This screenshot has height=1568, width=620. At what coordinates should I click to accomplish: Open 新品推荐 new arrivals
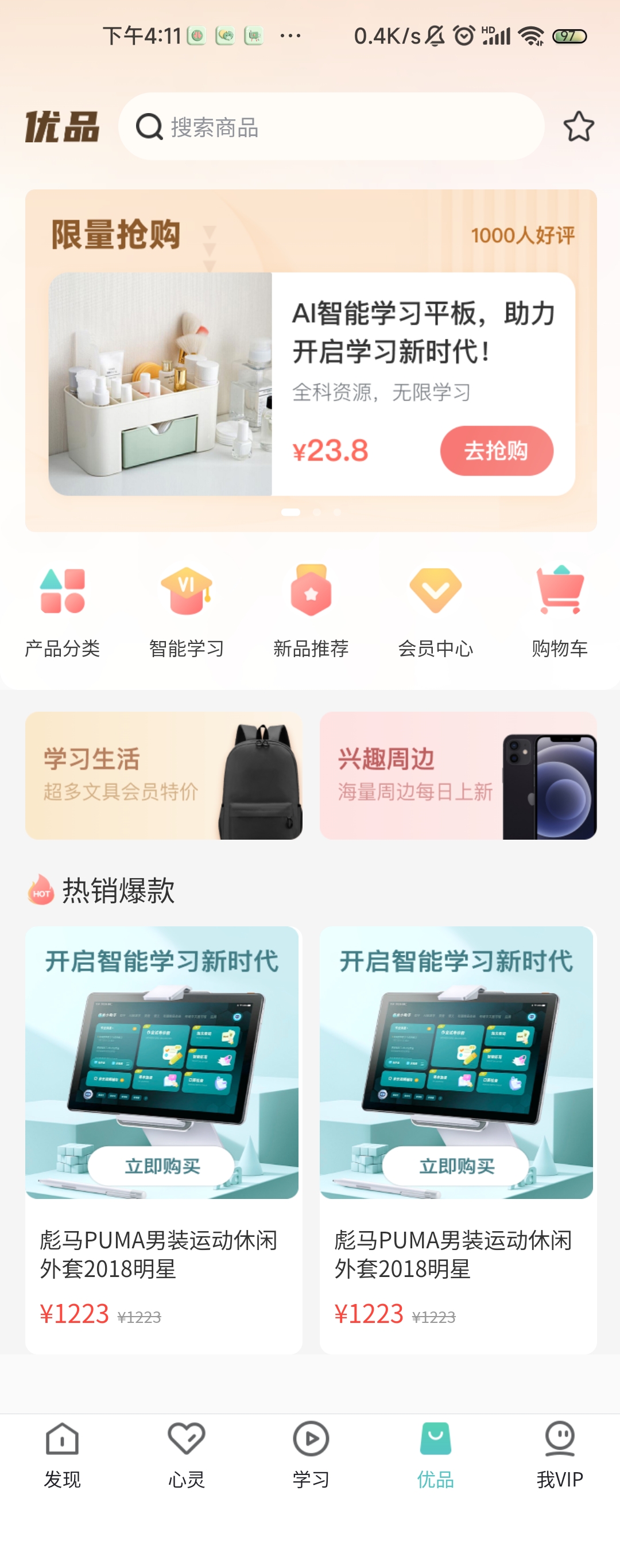(311, 611)
